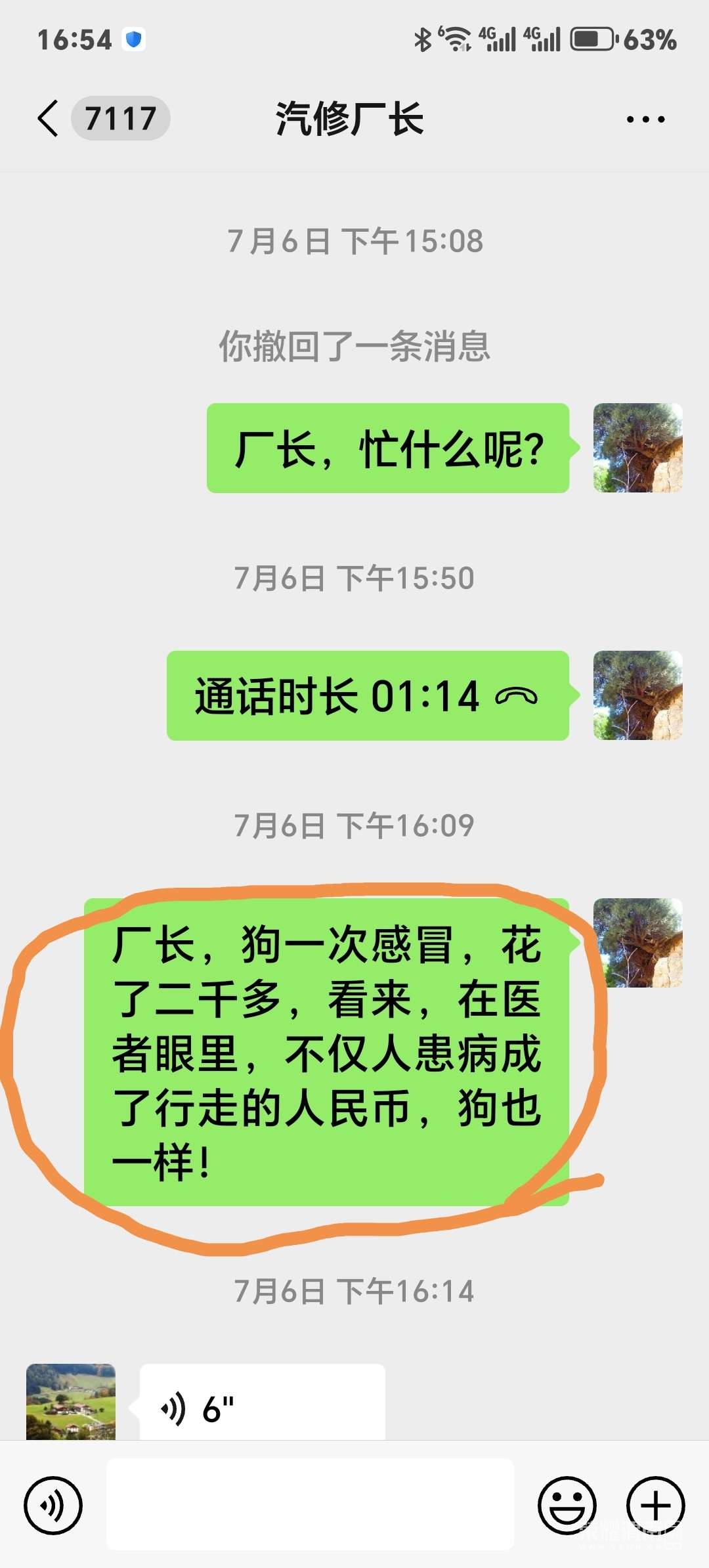Switch to voice input mode
Screen dimensions: 709x1568
[53, 1505]
